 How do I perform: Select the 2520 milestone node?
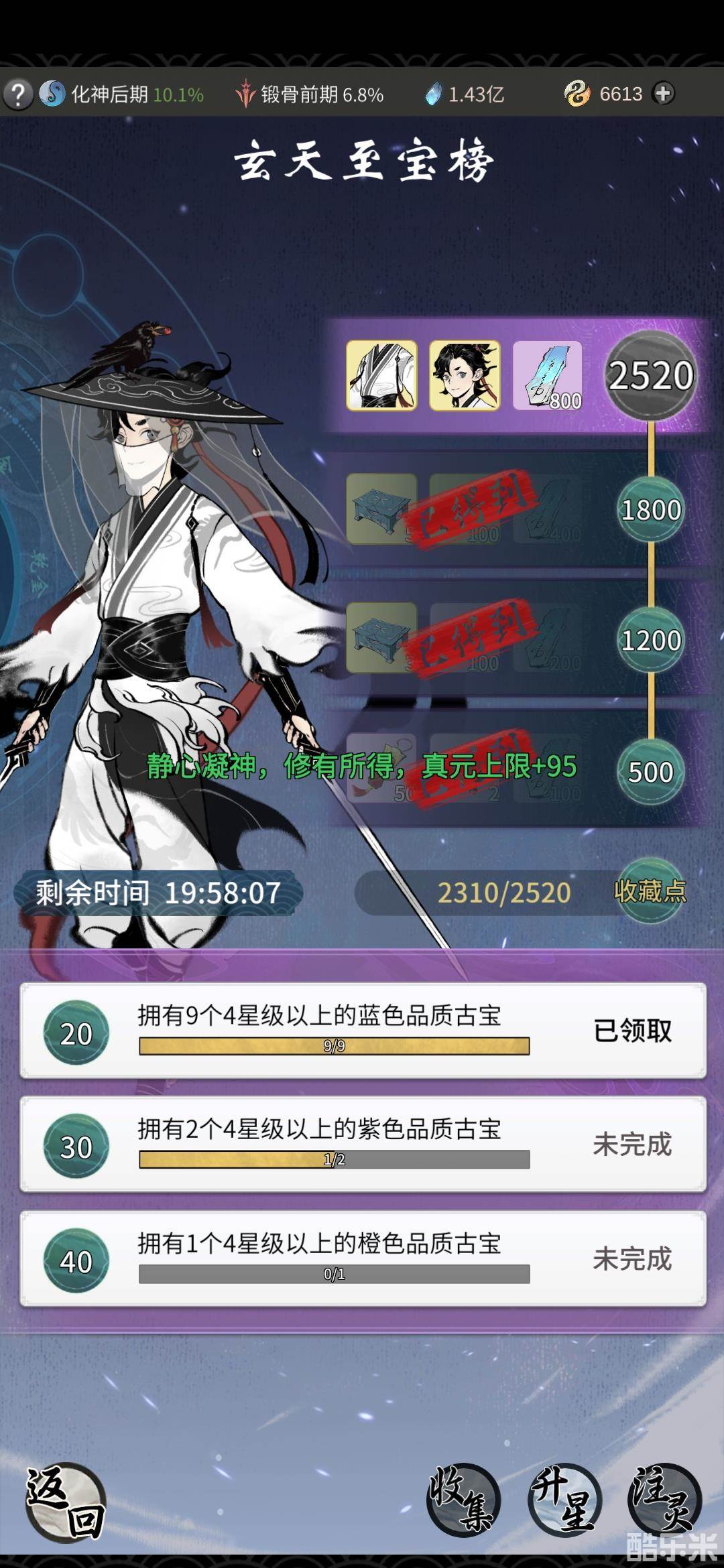click(x=650, y=375)
